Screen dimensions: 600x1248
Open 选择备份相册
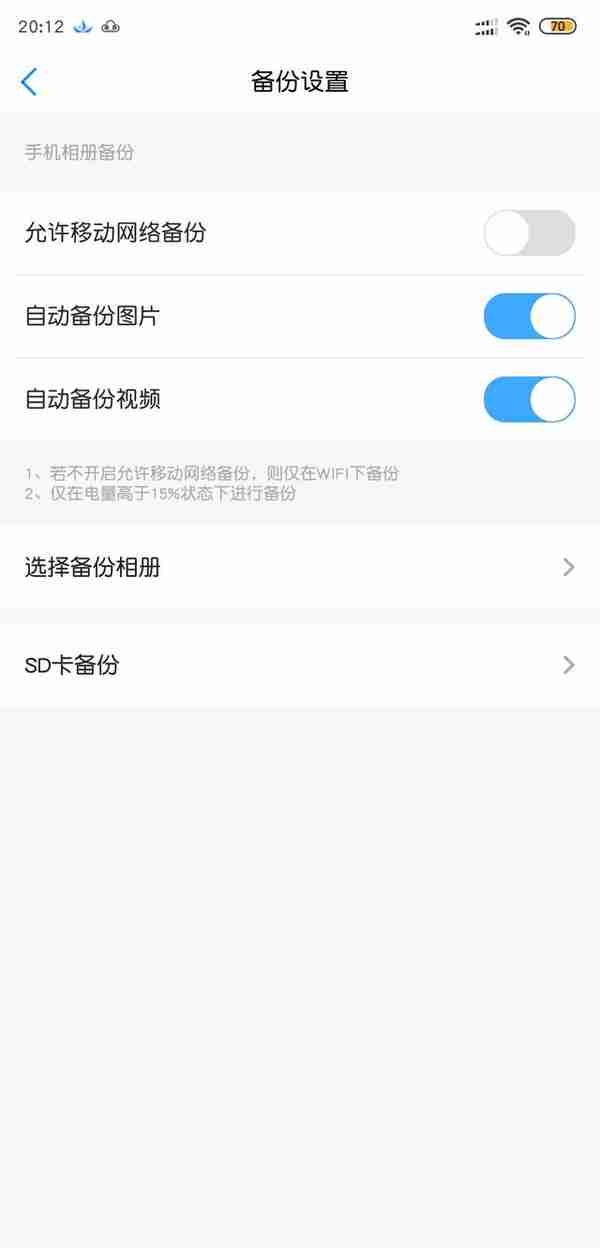300,568
